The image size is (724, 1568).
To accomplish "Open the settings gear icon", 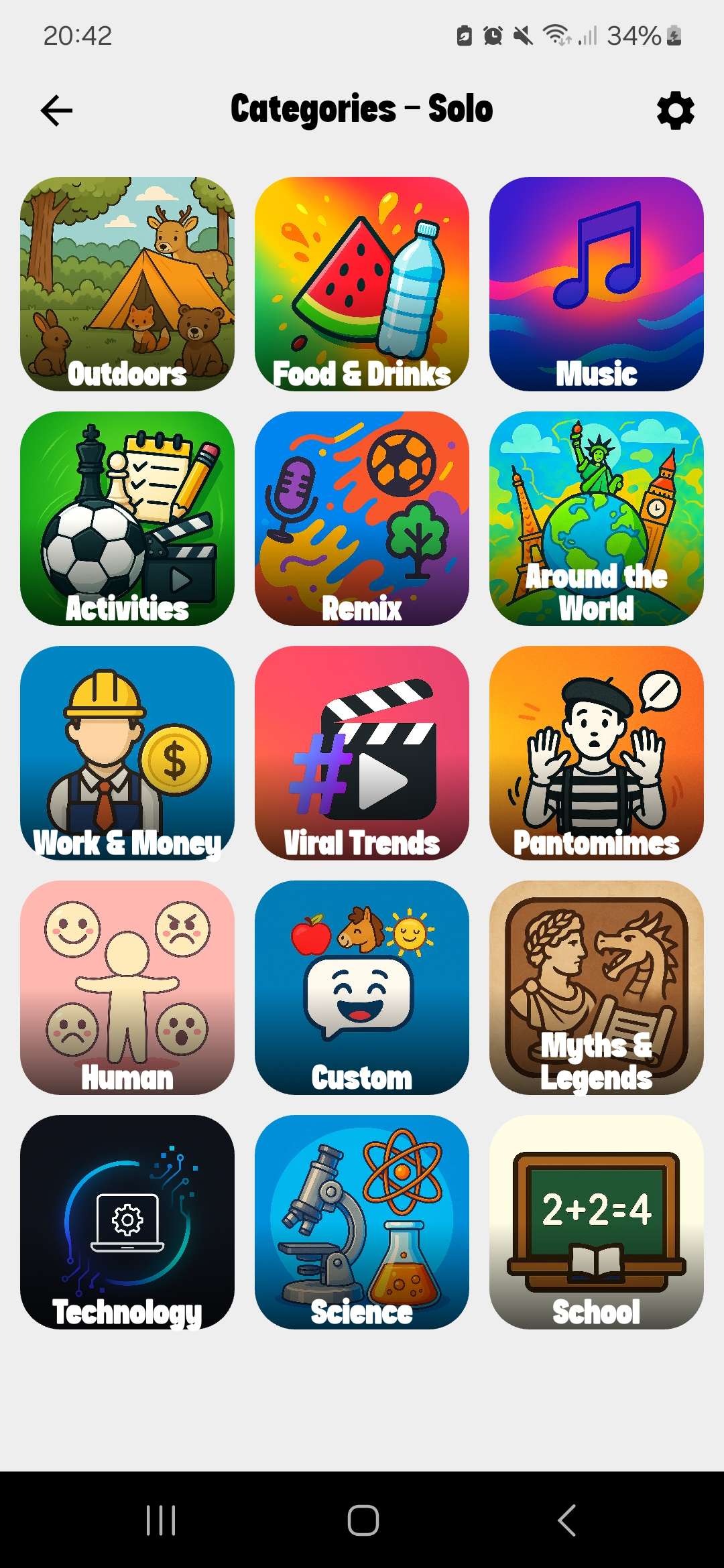I will tap(675, 111).
